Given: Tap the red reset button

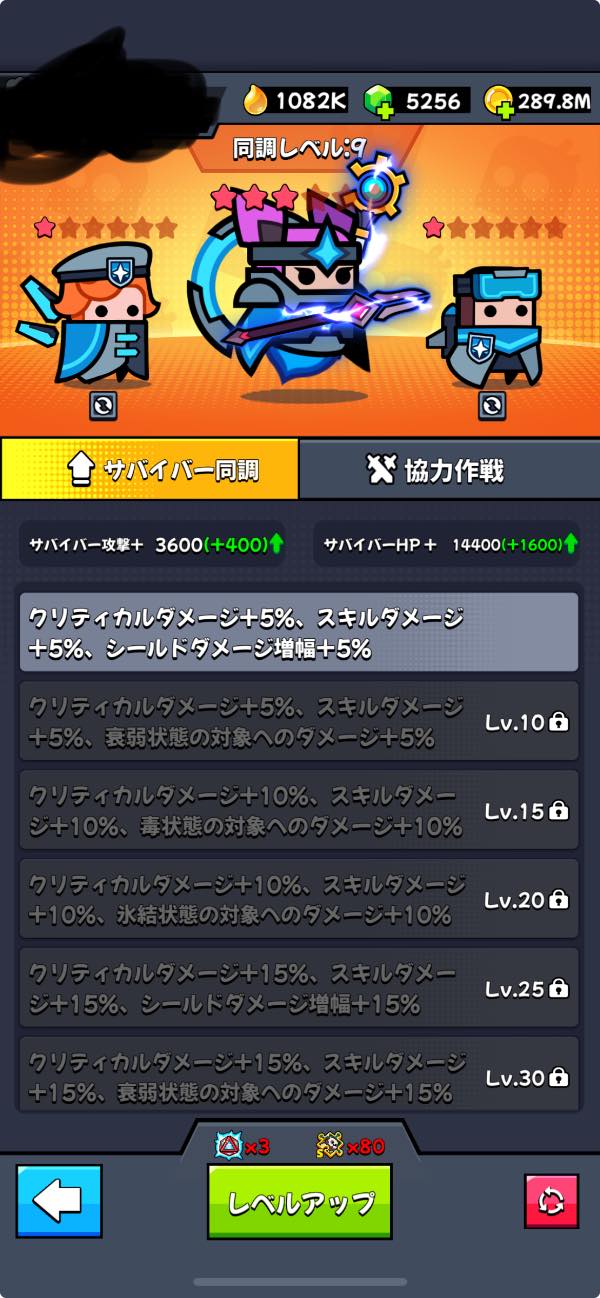Looking at the screenshot, I should (x=551, y=1201).
